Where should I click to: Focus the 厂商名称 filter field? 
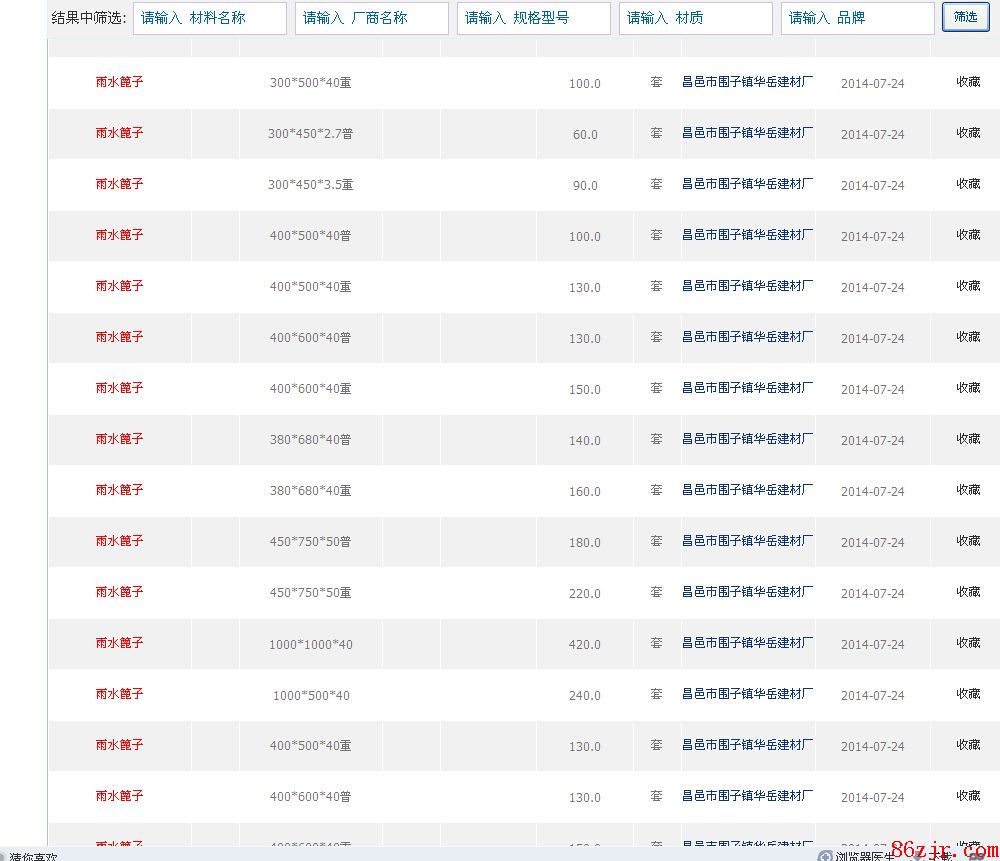pos(371,18)
